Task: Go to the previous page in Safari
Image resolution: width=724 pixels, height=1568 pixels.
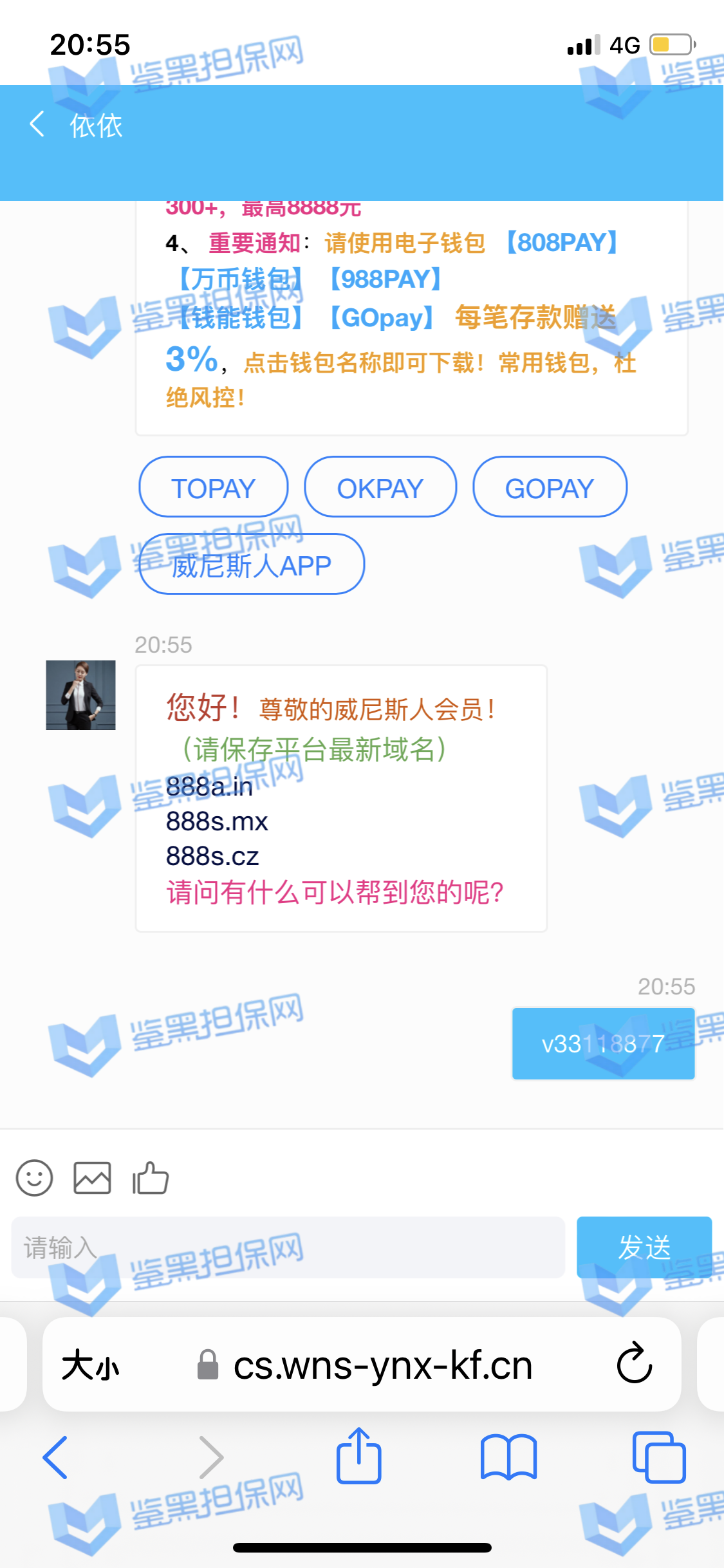Action: [x=55, y=1457]
